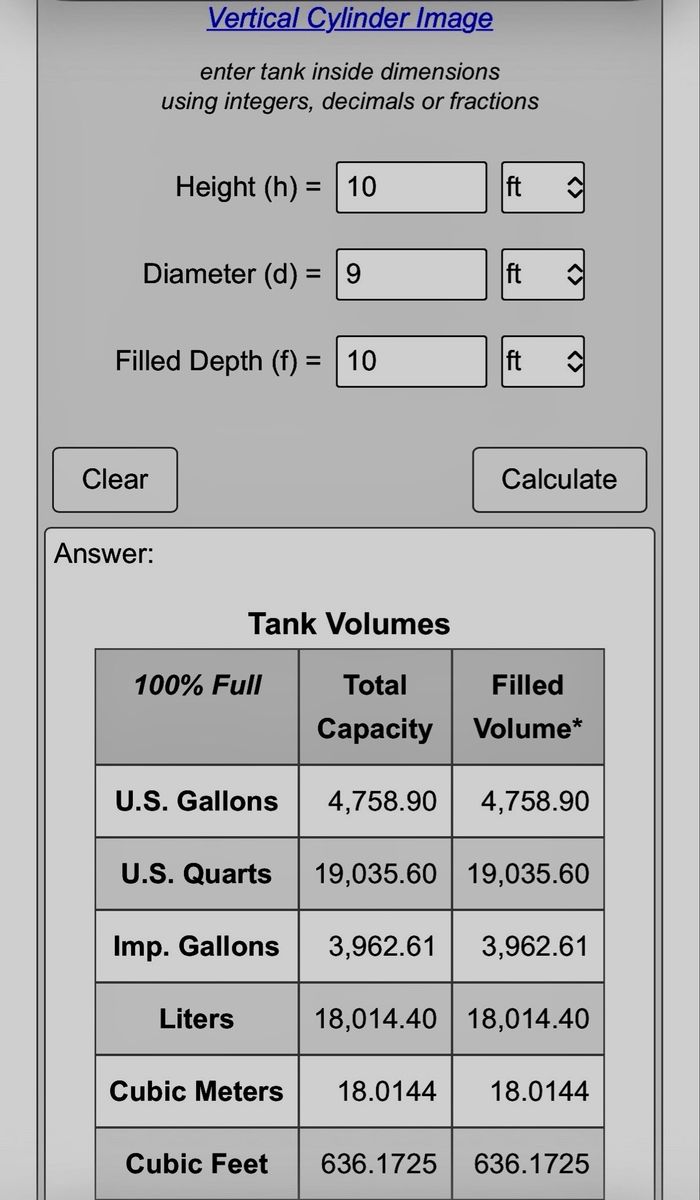This screenshot has height=1200, width=700.
Task: Edit the Diameter (d) value field
Action: coord(411,274)
